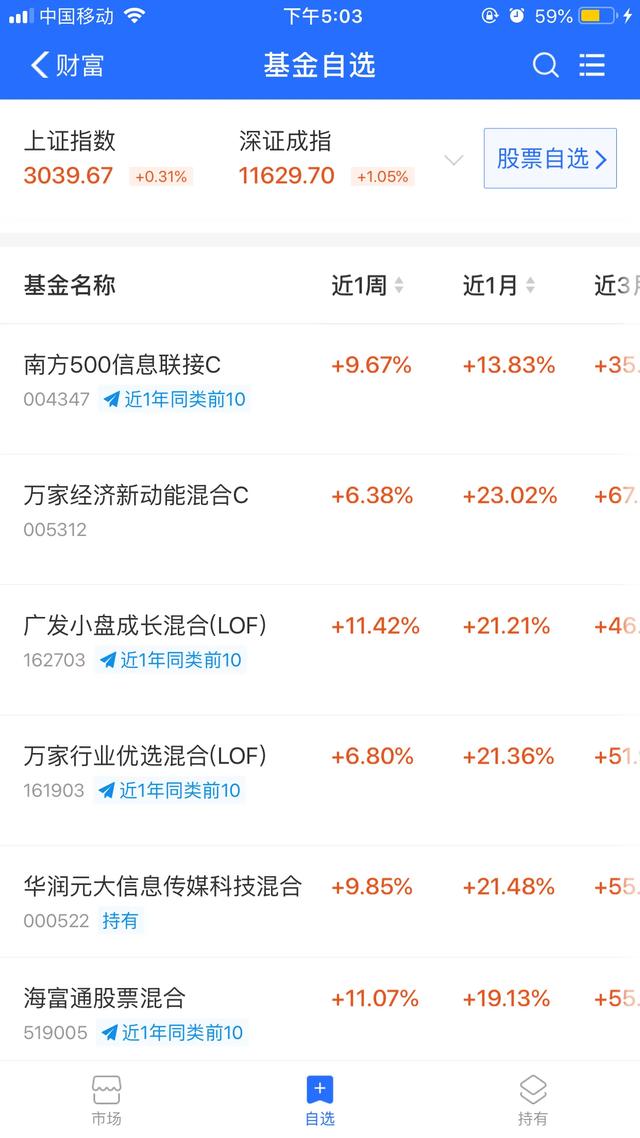View 万家行业优选混合(LOF) details
Viewport: 640px width, 1138px height.
[145, 756]
